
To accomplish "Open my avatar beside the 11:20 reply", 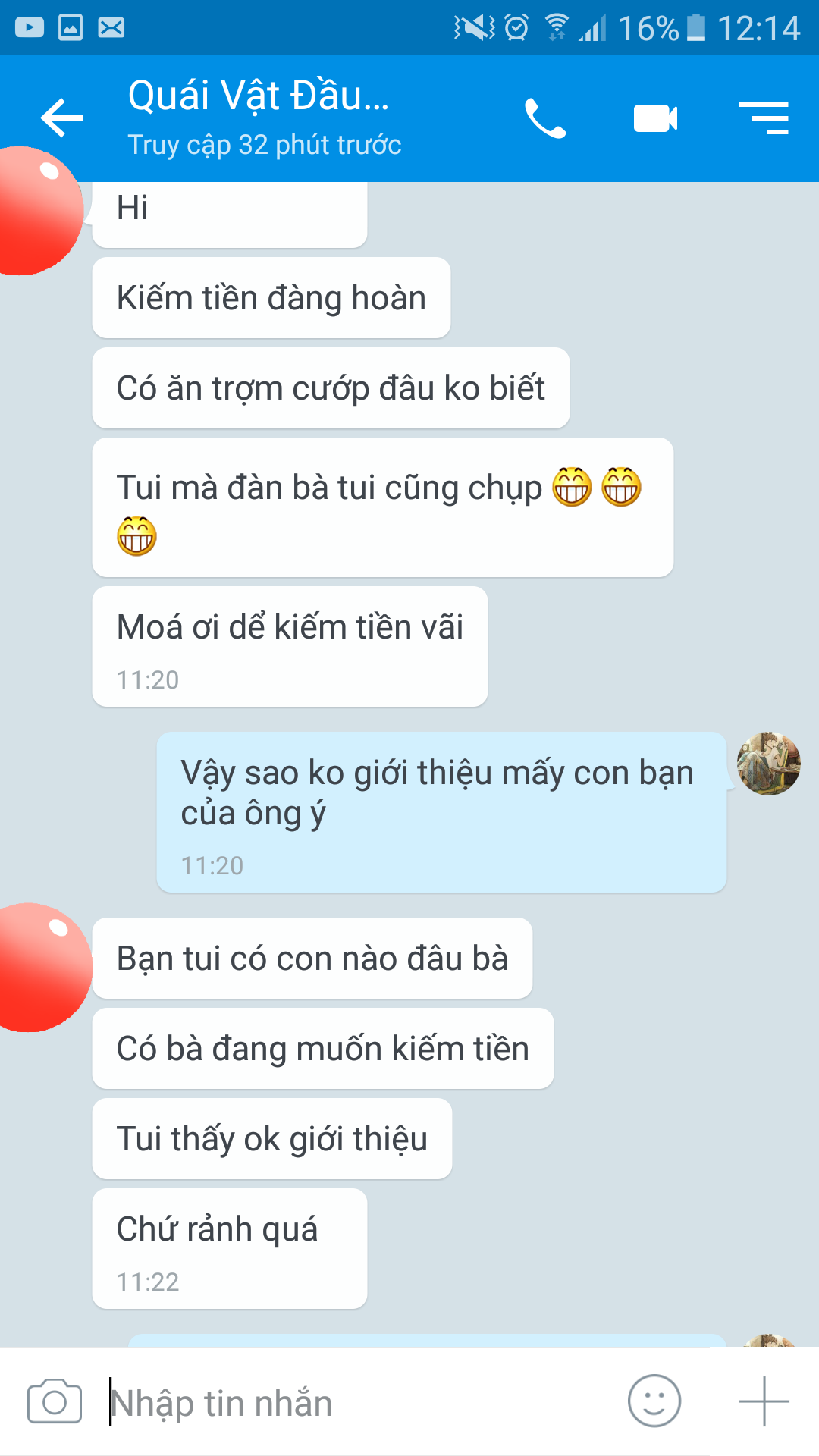I will tap(768, 764).
